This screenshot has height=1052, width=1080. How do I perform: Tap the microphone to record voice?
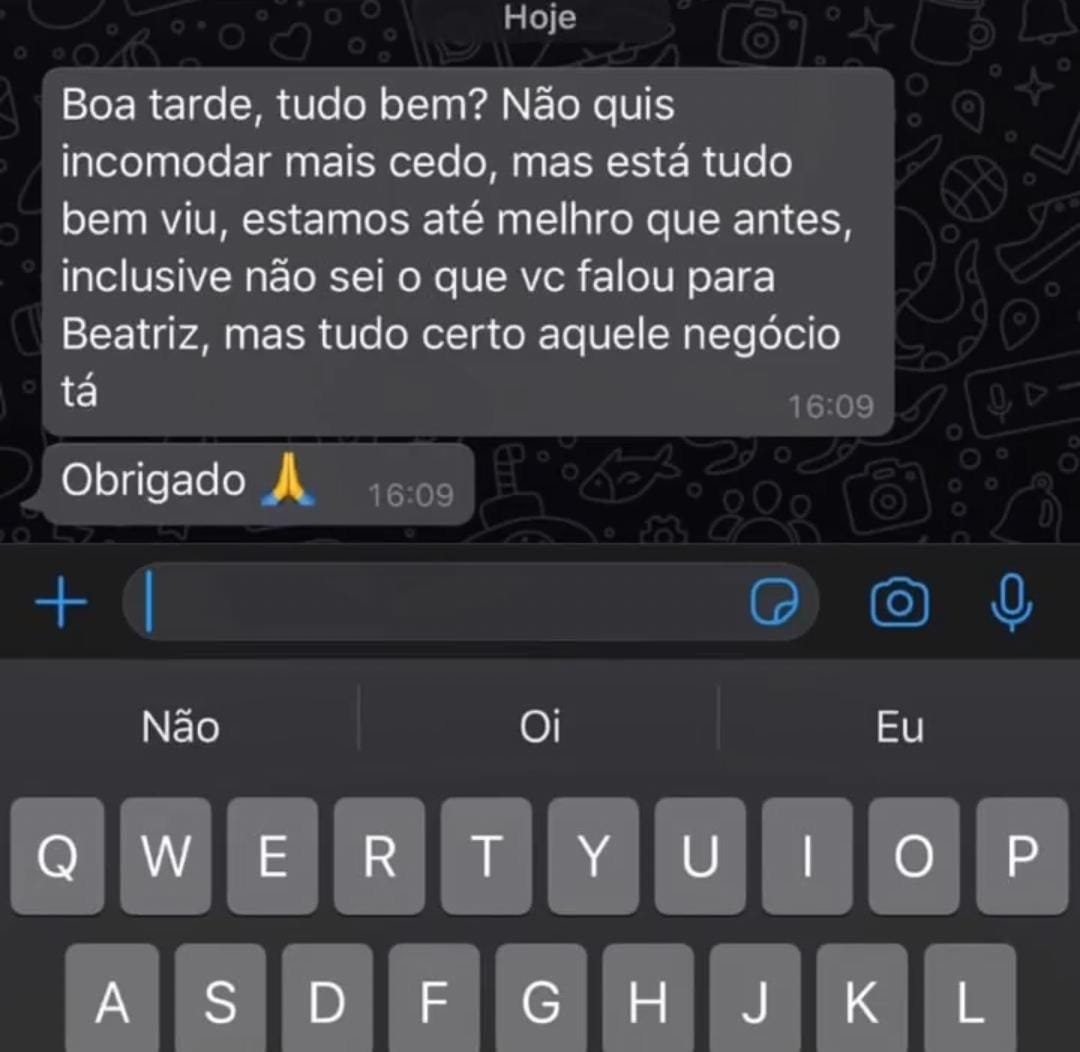[x=1010, y=602]
